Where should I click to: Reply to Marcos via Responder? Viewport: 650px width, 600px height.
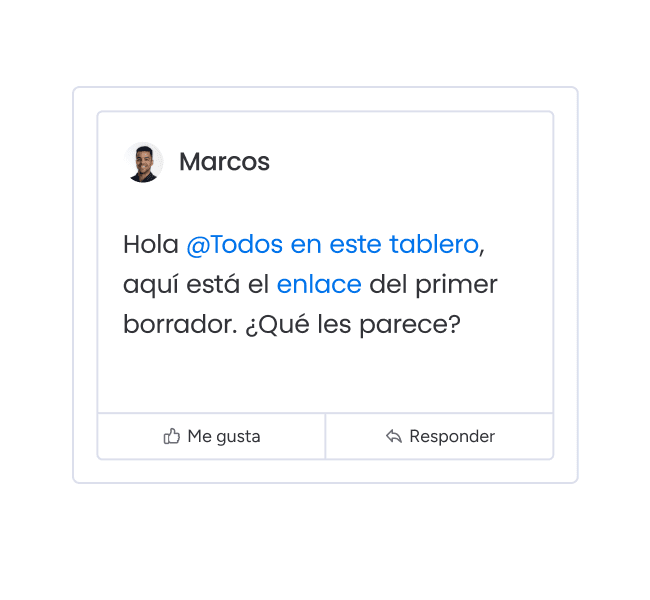[x=440, y=437]
